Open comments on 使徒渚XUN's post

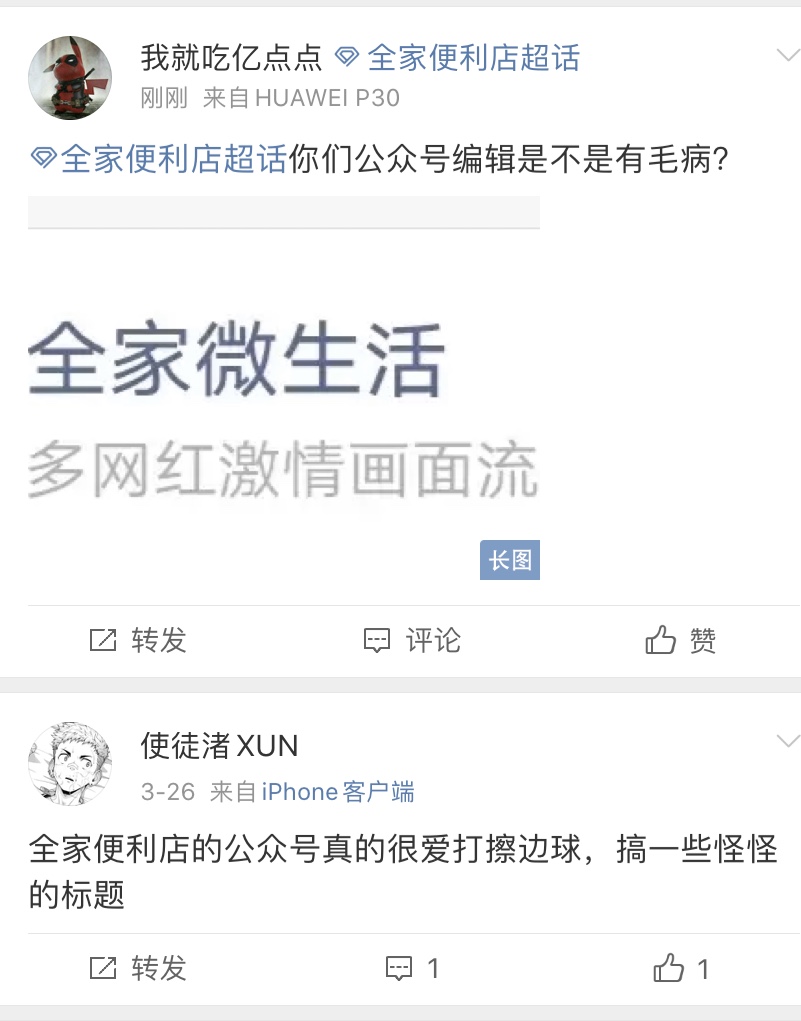point(412,968)
